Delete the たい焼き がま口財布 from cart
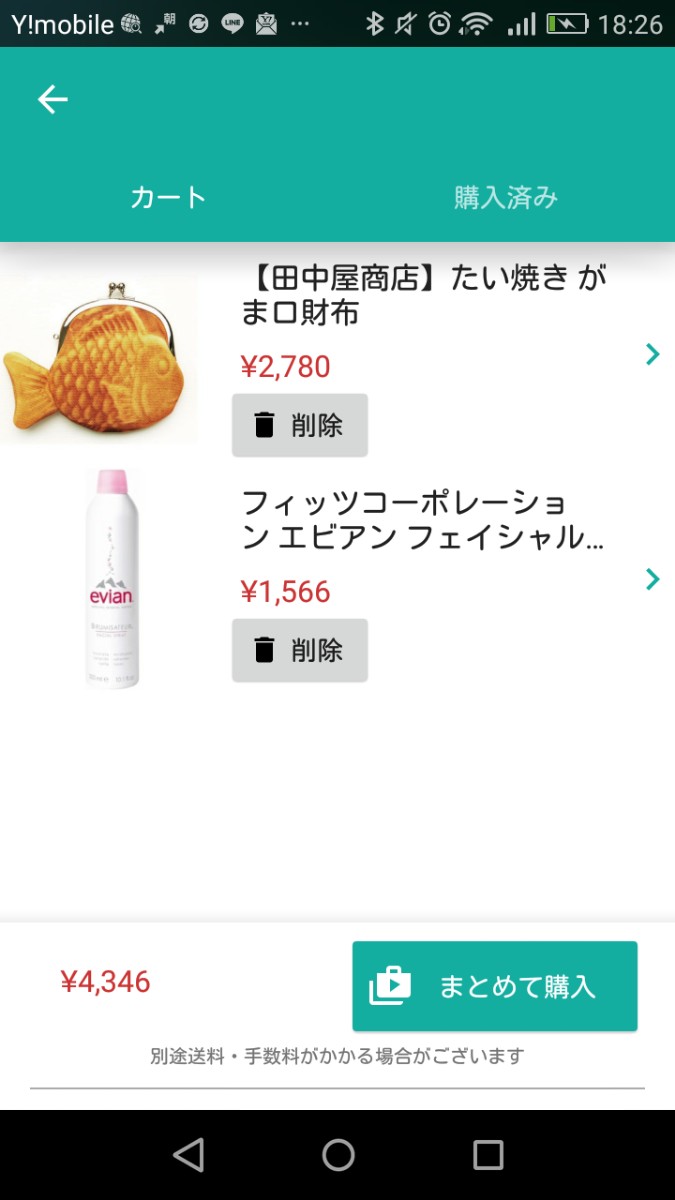 point(300,425)
